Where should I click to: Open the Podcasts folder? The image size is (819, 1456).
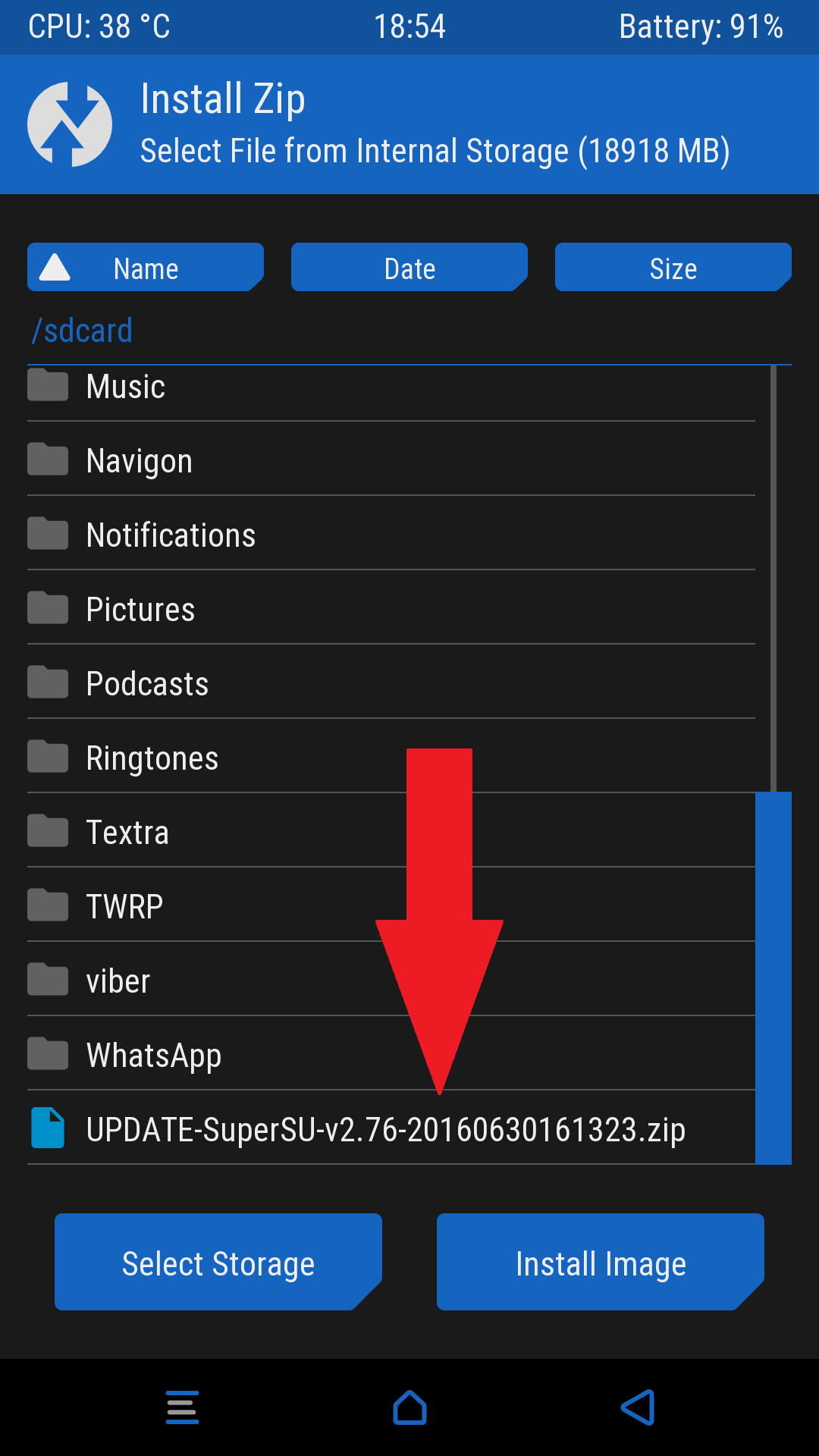pos(147,684)
